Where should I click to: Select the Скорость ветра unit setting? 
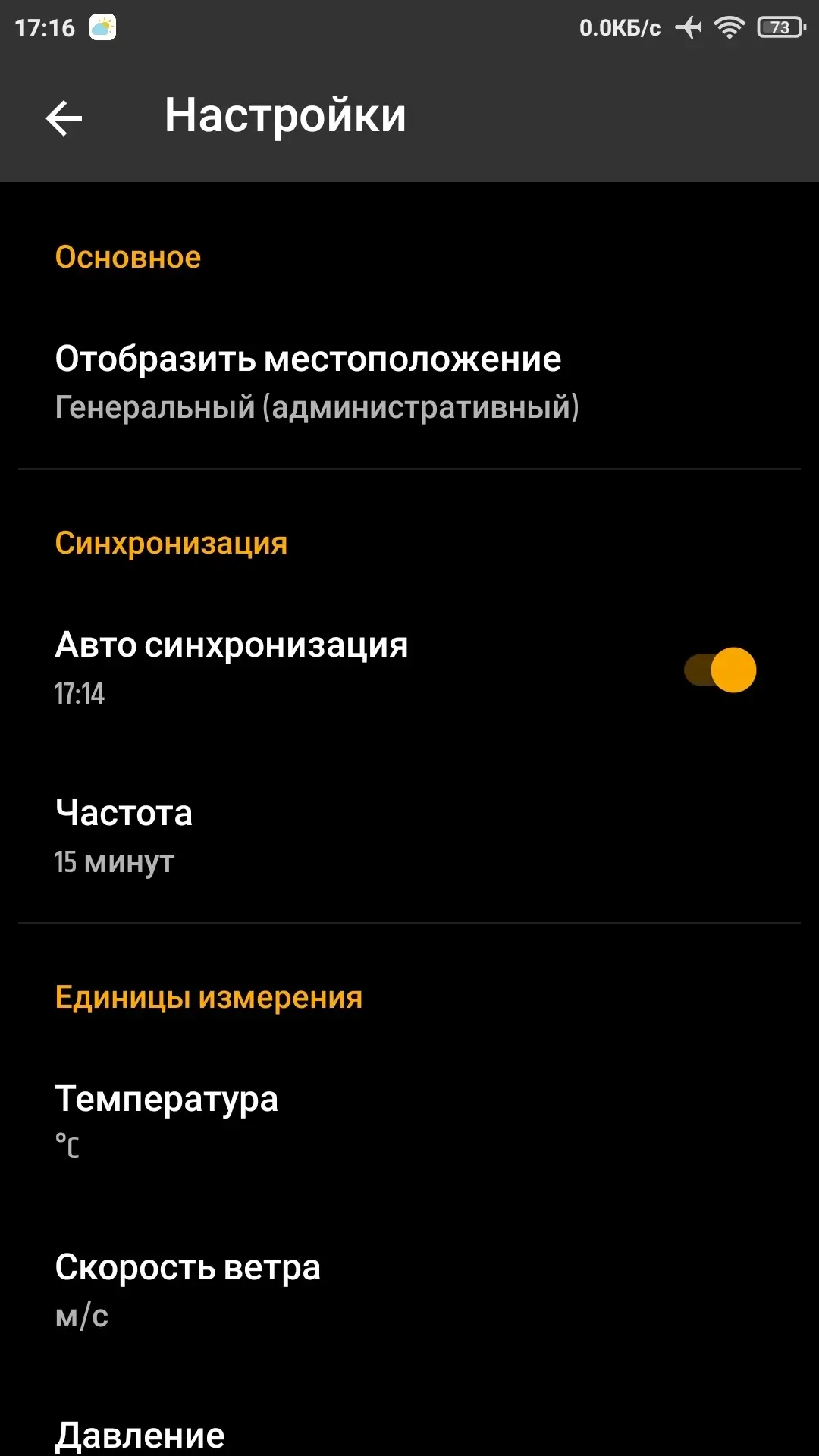coord(409,1291)
